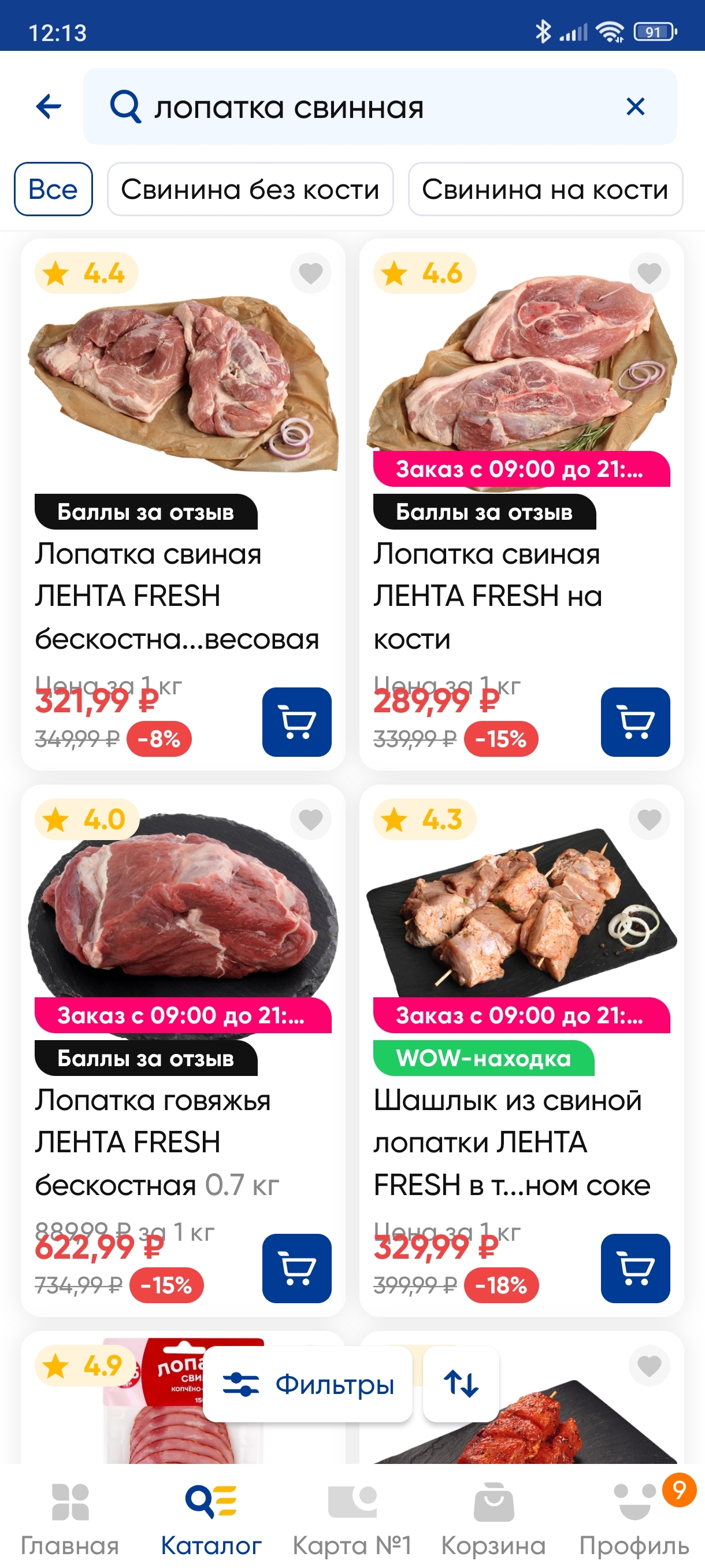705x1568 pixels.
Task: Filter by Свинина без кости
Action: (250, 188)
